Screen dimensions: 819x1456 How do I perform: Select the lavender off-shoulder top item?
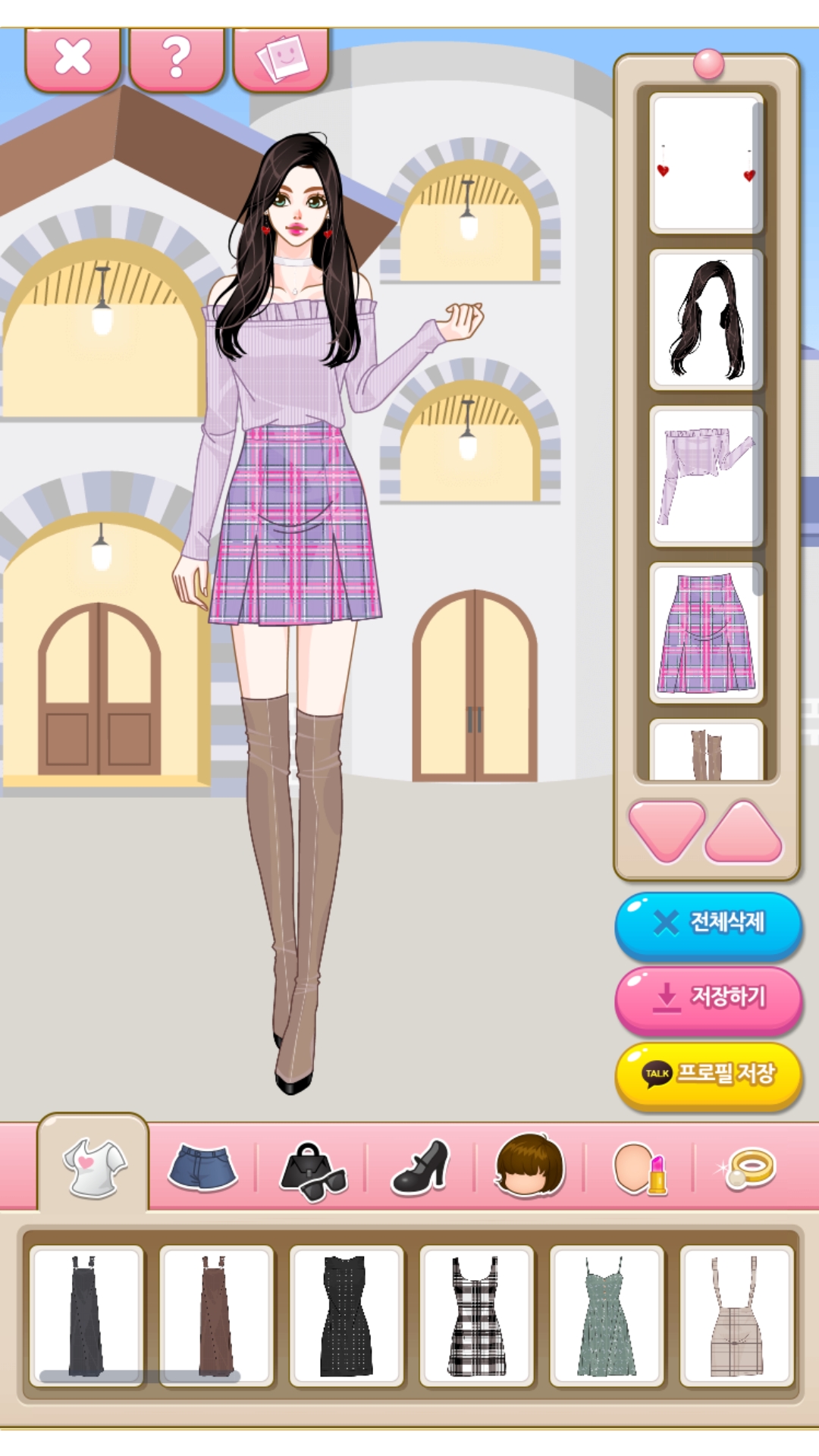click(706, 475)
